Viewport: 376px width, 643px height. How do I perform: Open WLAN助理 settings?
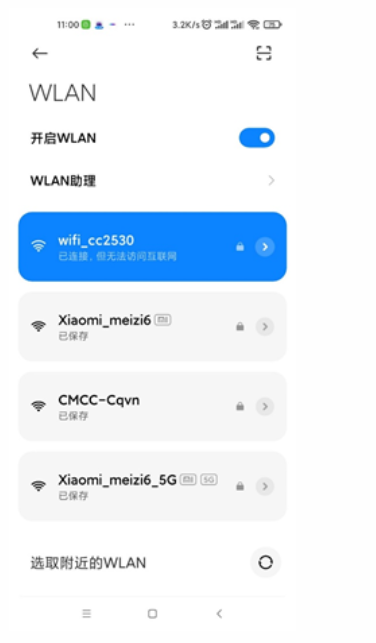pos(153,180)
